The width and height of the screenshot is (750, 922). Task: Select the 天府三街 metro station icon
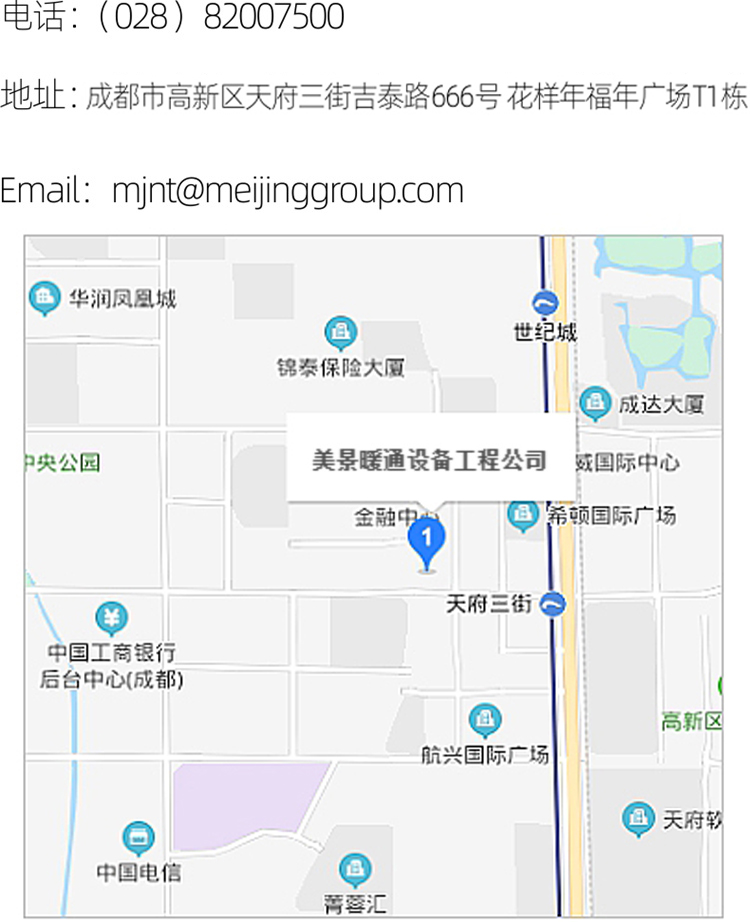[553, 604]
